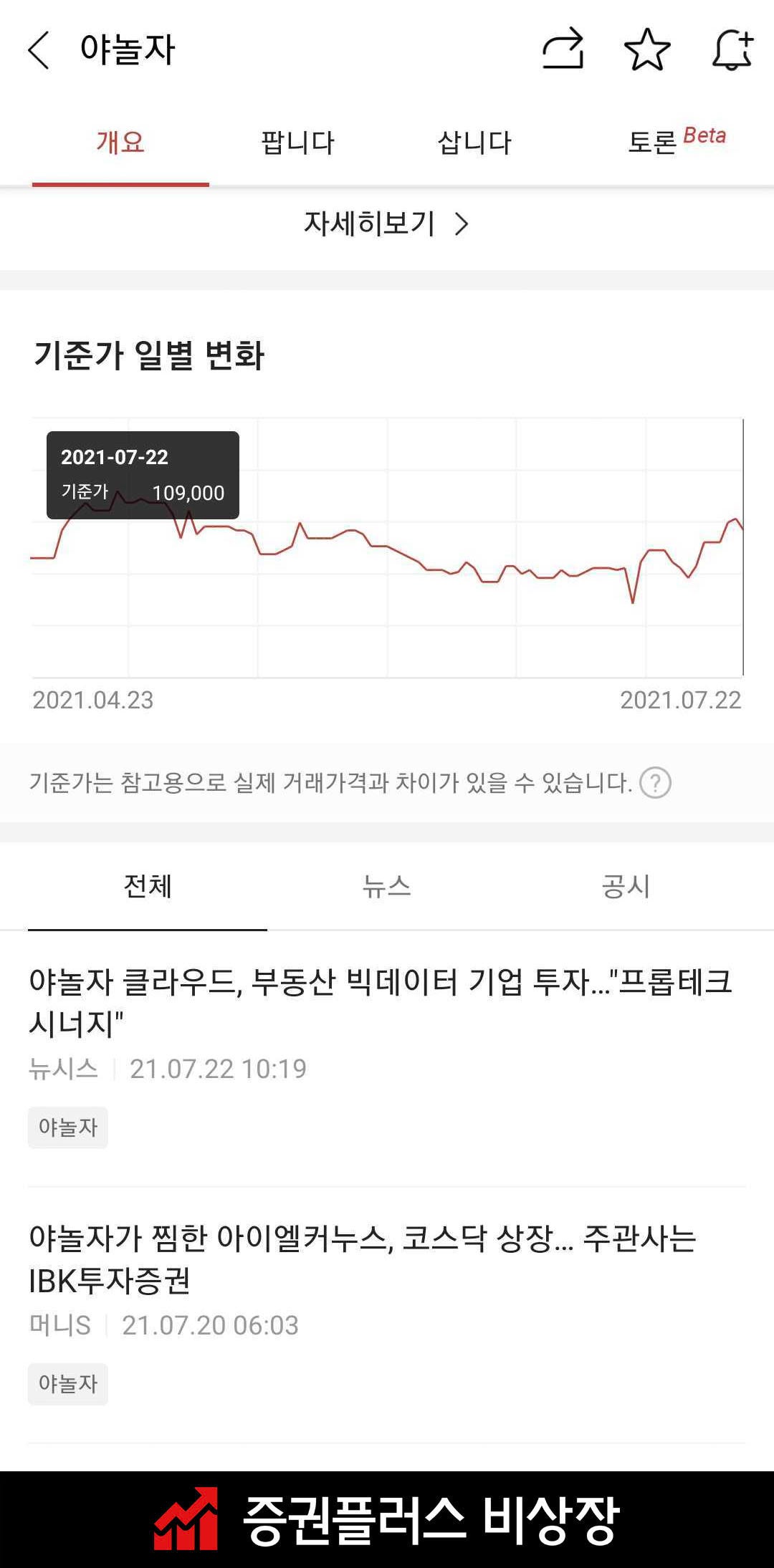Viewport: 774px width, 1568px height.
Task: Open 자세히보기 for more details
Action: tap(386, 223)
